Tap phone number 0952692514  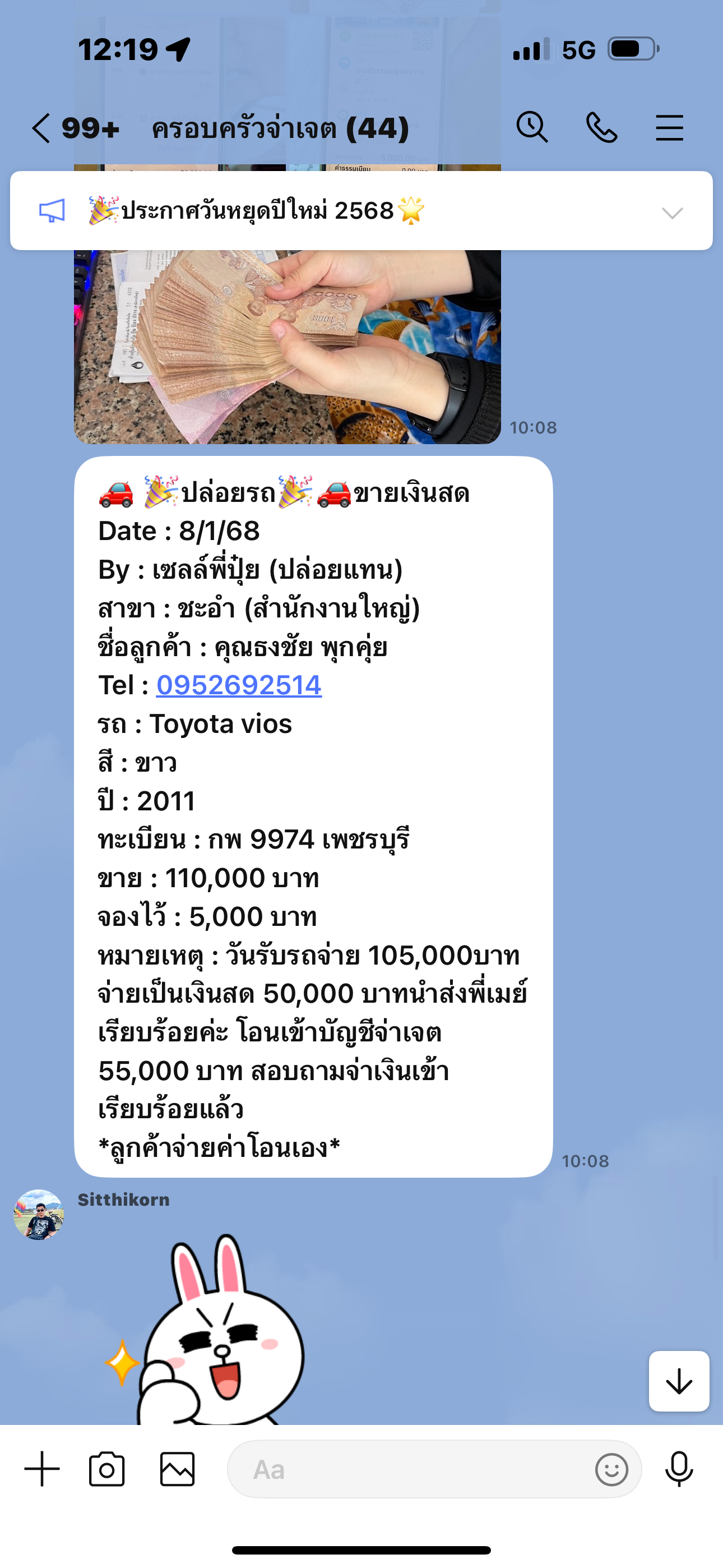coord(239,685)
